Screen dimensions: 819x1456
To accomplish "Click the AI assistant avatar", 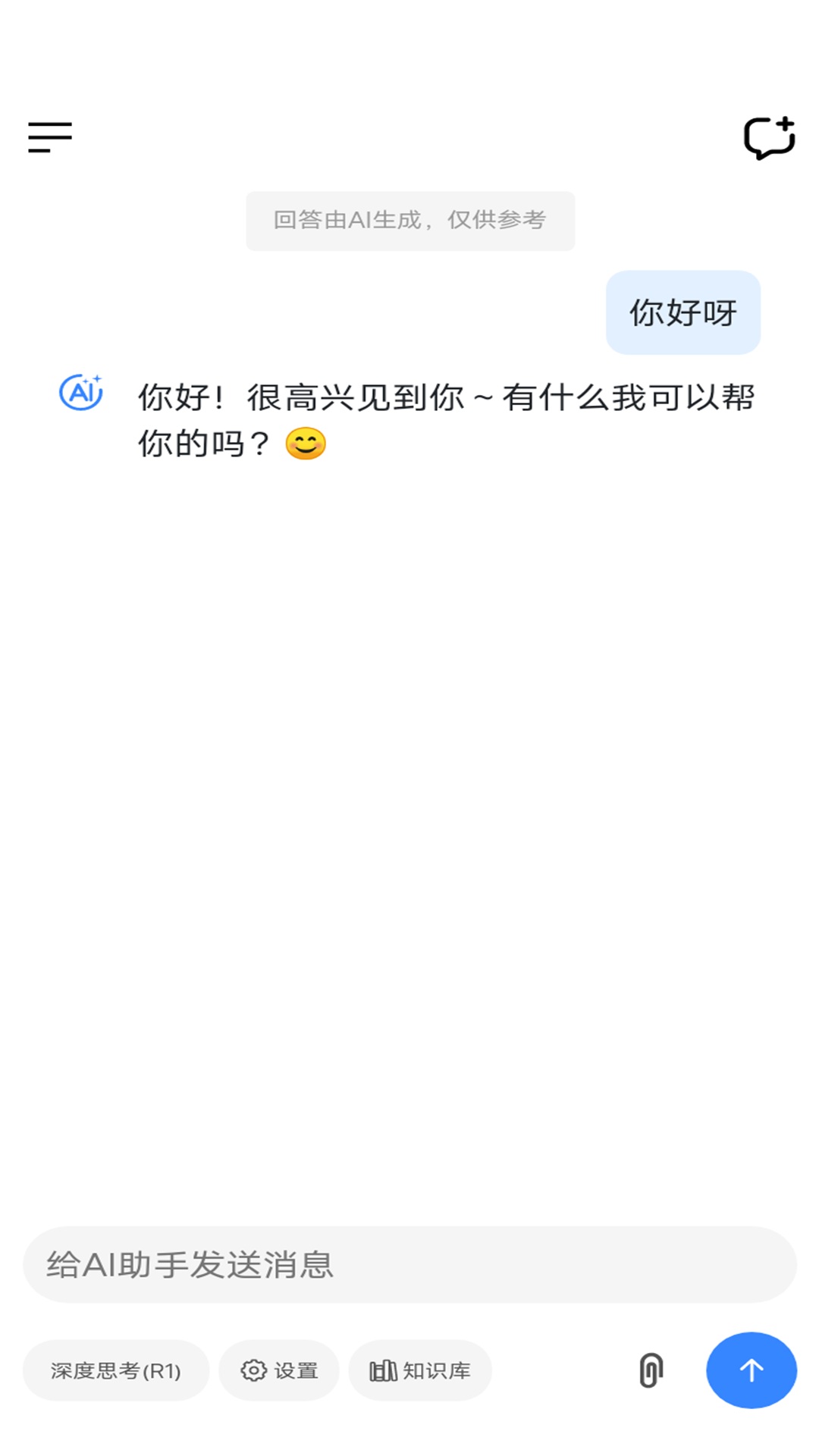I will click(x=82, y=393).
